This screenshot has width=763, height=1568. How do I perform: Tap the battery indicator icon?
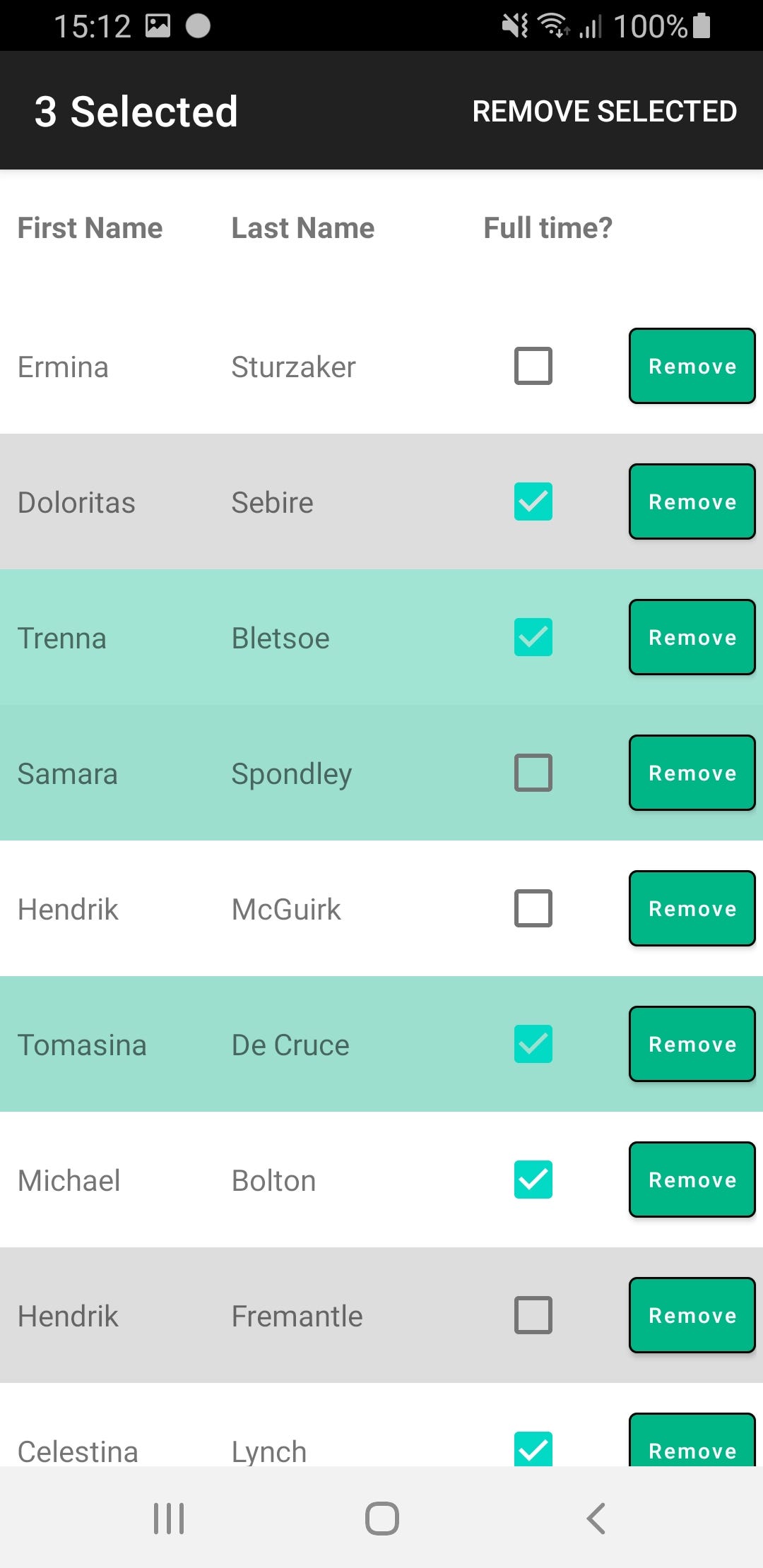pos(700,26)
